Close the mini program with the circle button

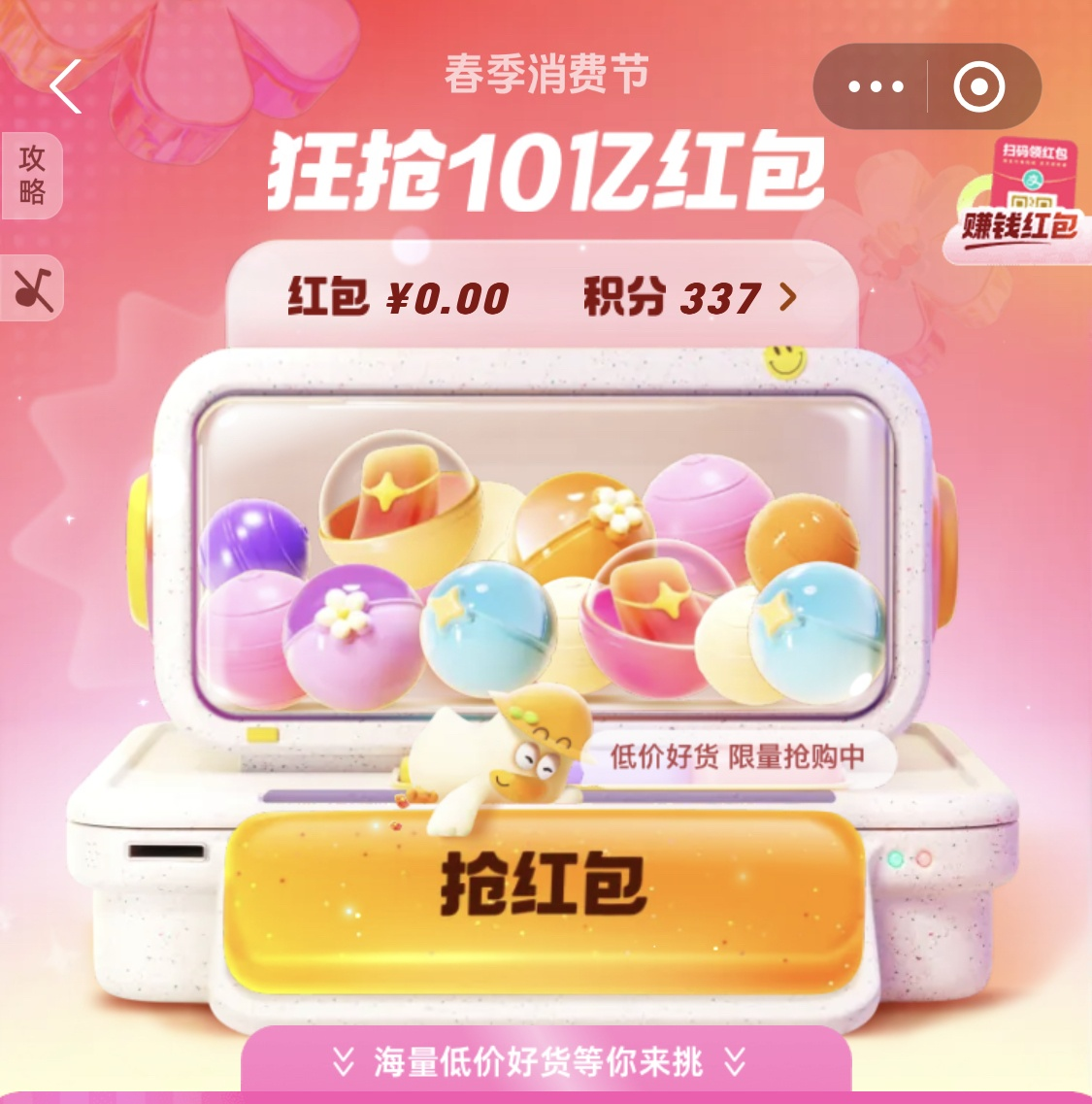point(978,87)
